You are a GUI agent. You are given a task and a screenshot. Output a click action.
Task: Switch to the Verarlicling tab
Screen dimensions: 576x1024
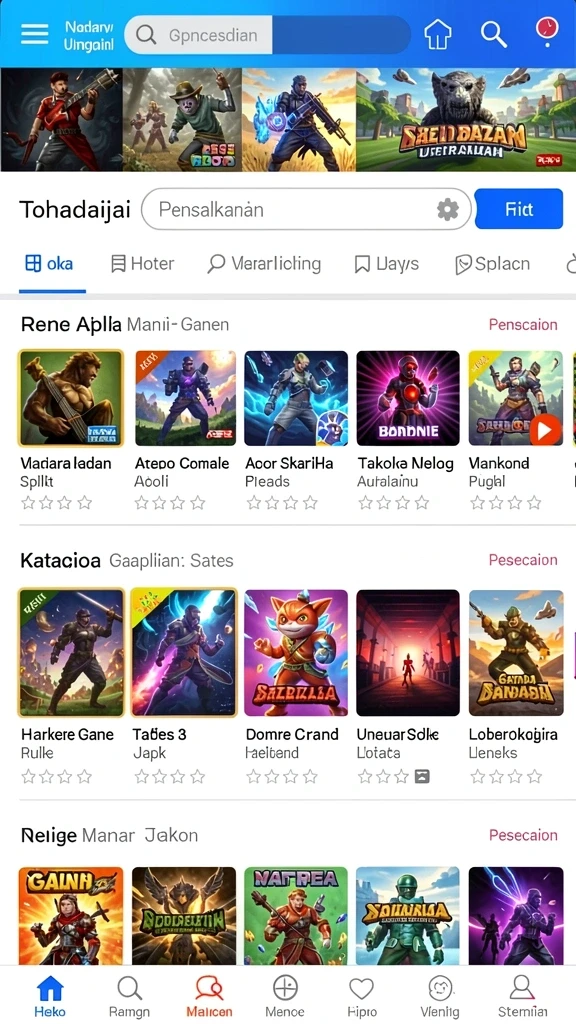pyautogui.click(x=264, y=264)
